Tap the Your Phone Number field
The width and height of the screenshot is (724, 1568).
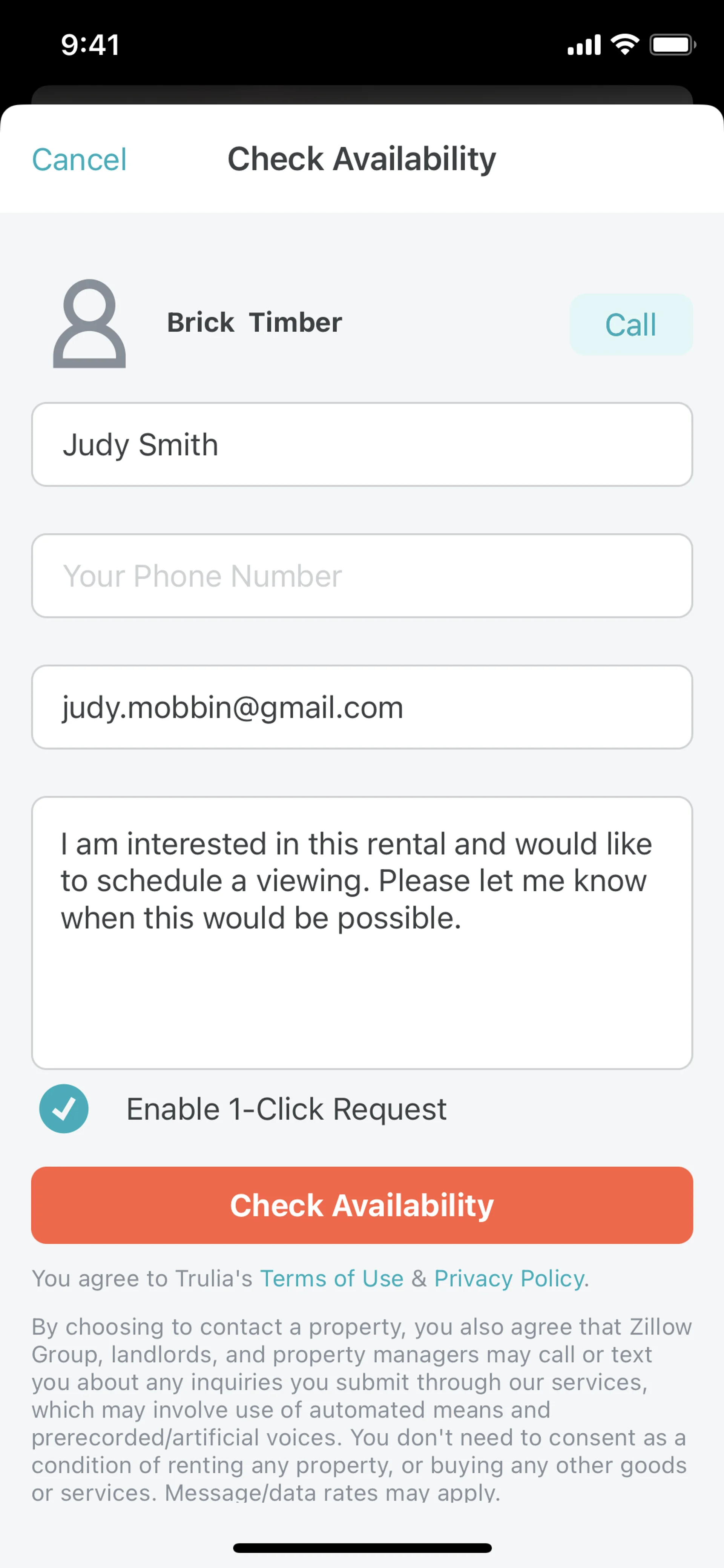coord(361,576)
